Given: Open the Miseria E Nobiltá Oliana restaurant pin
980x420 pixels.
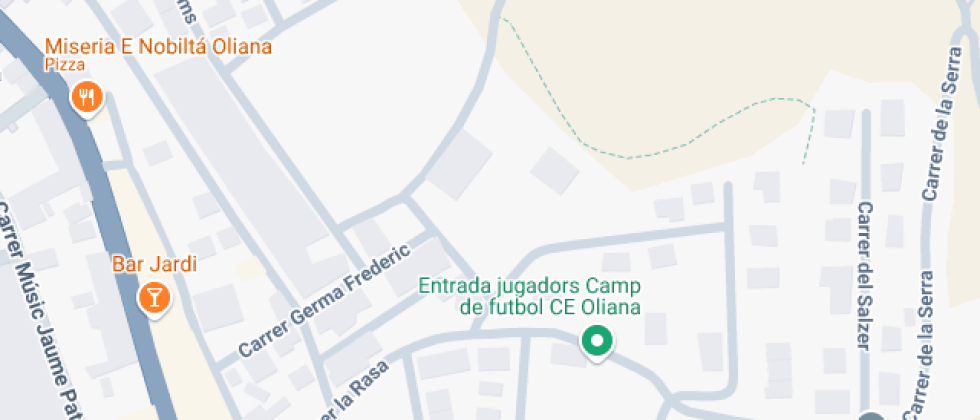Looking at the screenshot, I should click(87, 98).
